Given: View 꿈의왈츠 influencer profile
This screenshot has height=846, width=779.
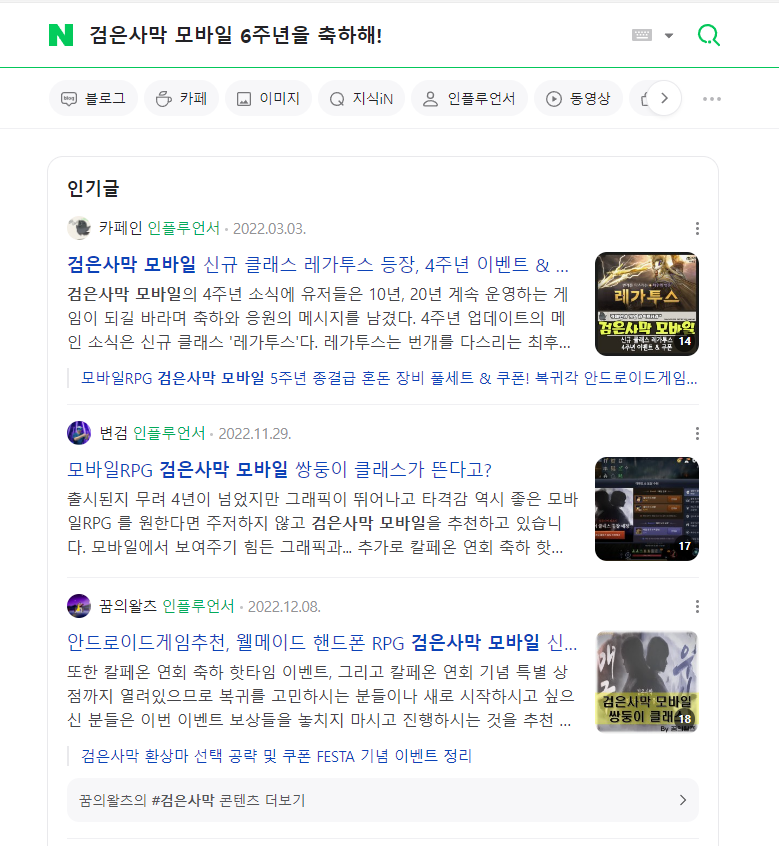Looking at the screenshot, I should pyautogui.click(x=127, y=606).
